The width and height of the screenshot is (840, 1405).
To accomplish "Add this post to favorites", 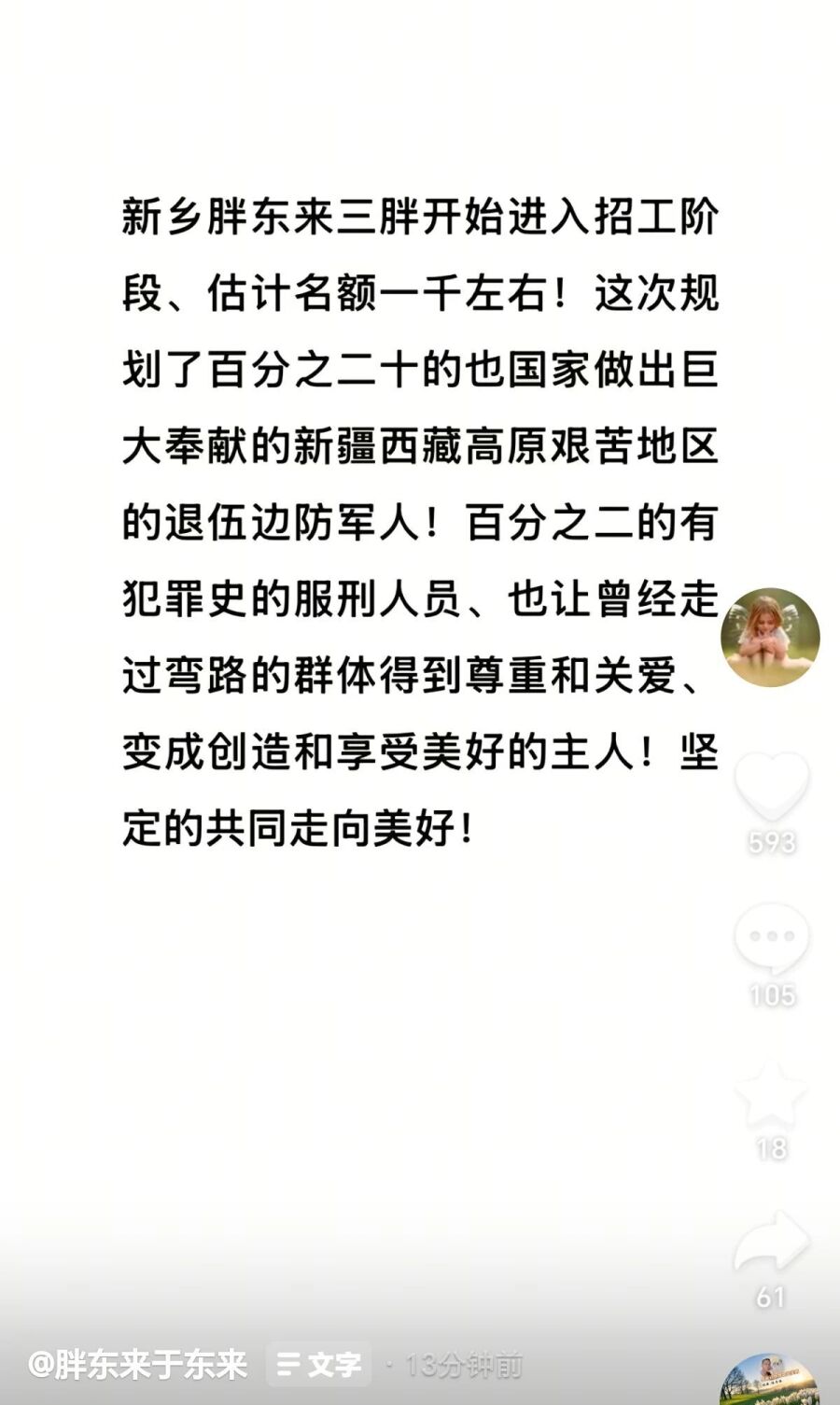I will (771, 1092).
